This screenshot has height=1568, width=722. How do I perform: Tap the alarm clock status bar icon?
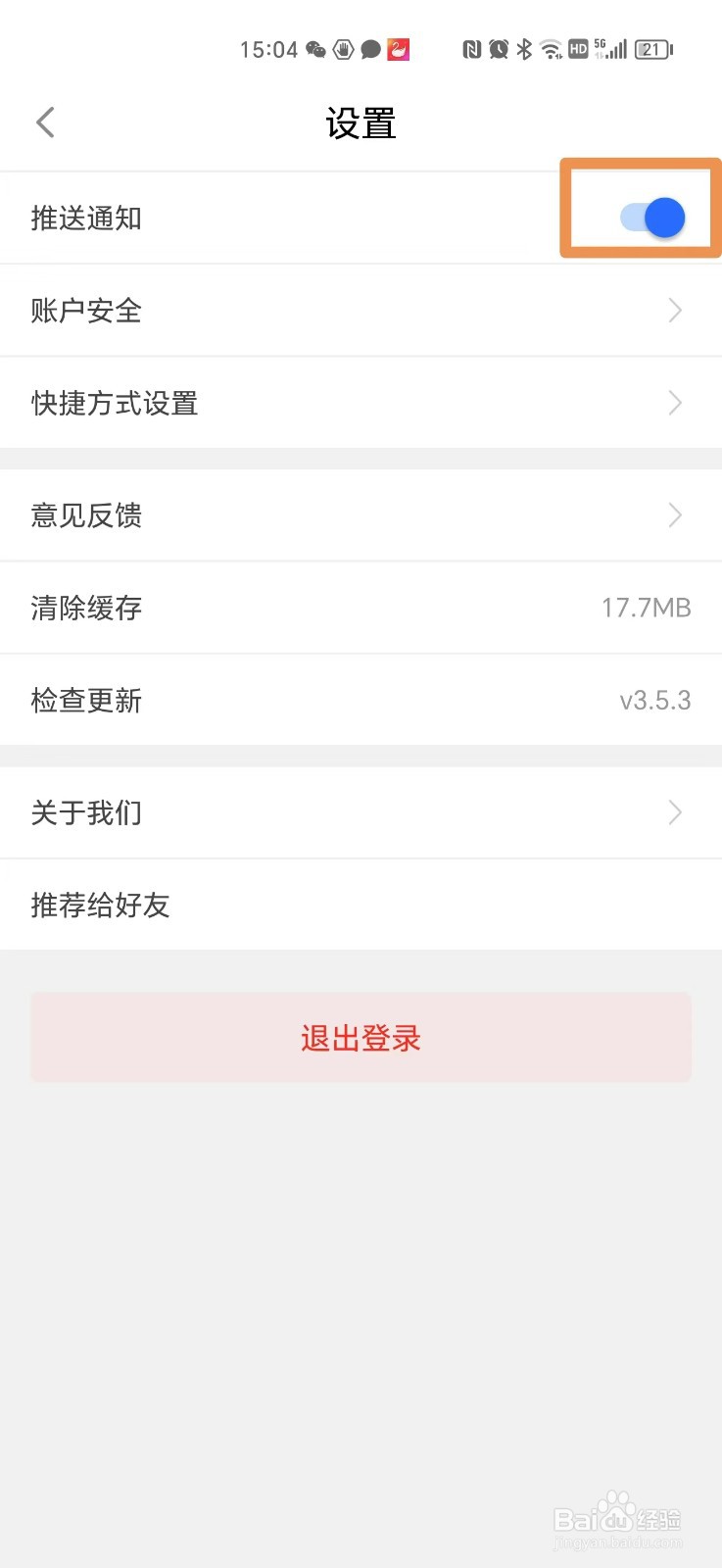[500, 49]
